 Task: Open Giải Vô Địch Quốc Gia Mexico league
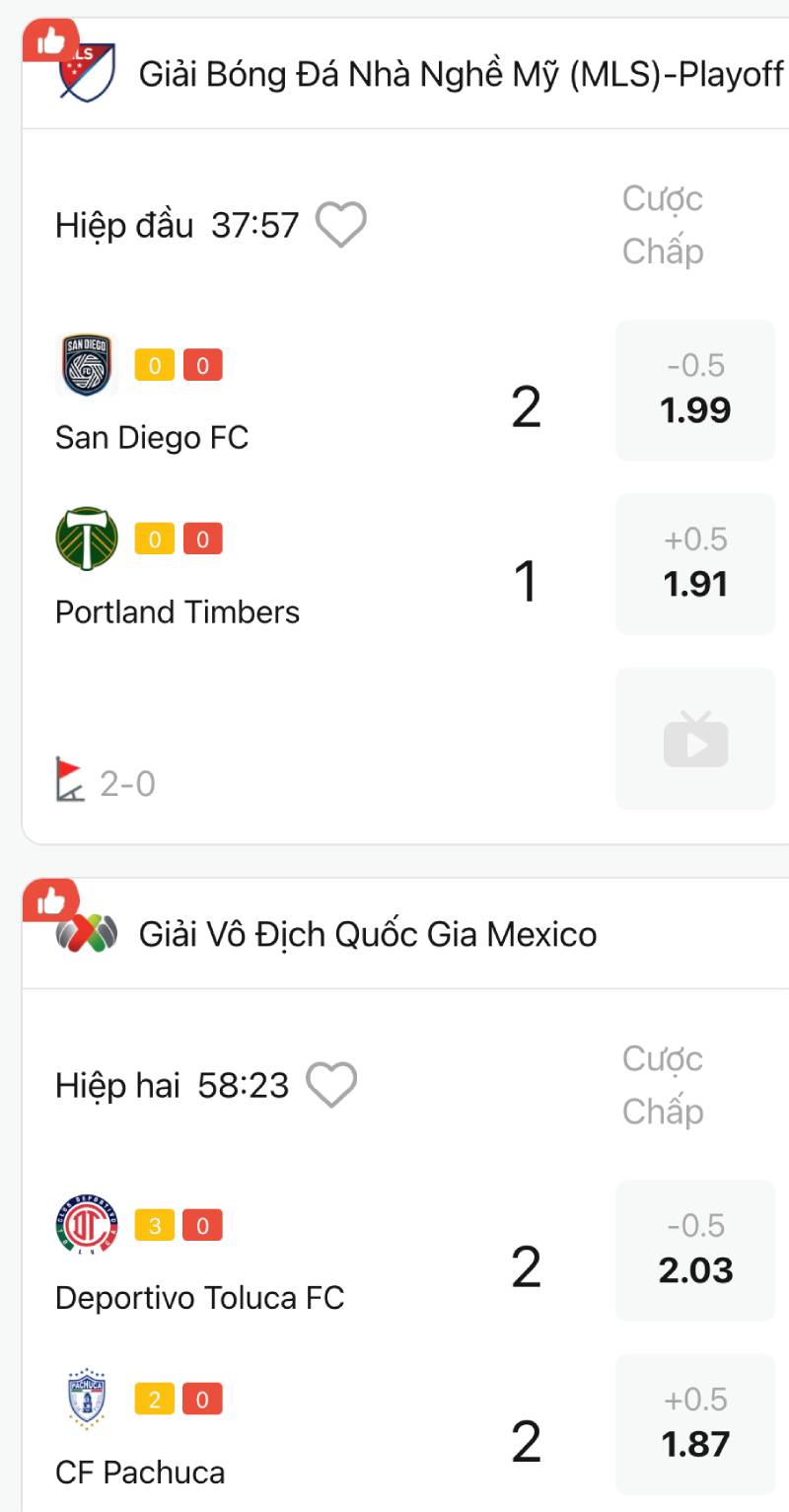pos(367,934)
